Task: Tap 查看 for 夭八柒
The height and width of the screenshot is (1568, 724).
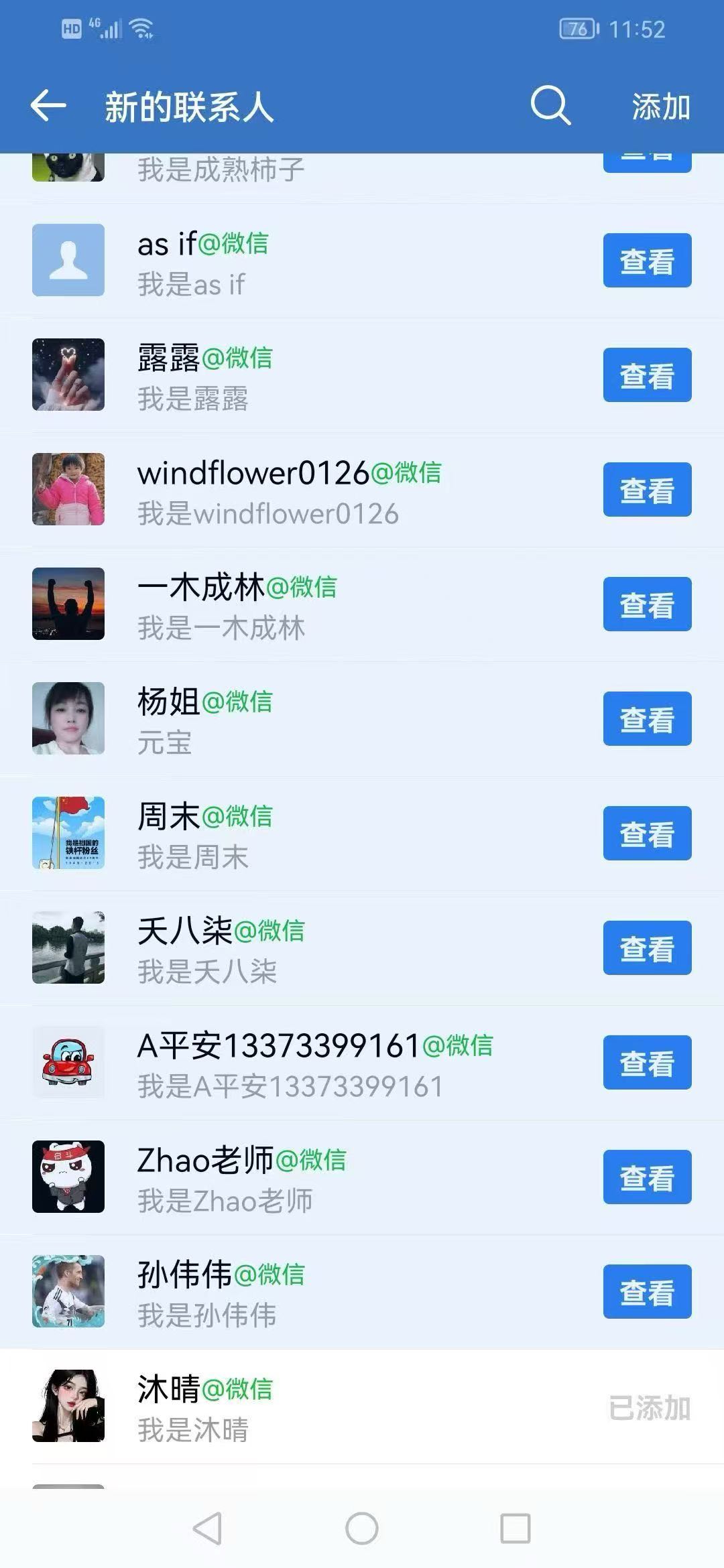Action: click(x=647, y=948)
